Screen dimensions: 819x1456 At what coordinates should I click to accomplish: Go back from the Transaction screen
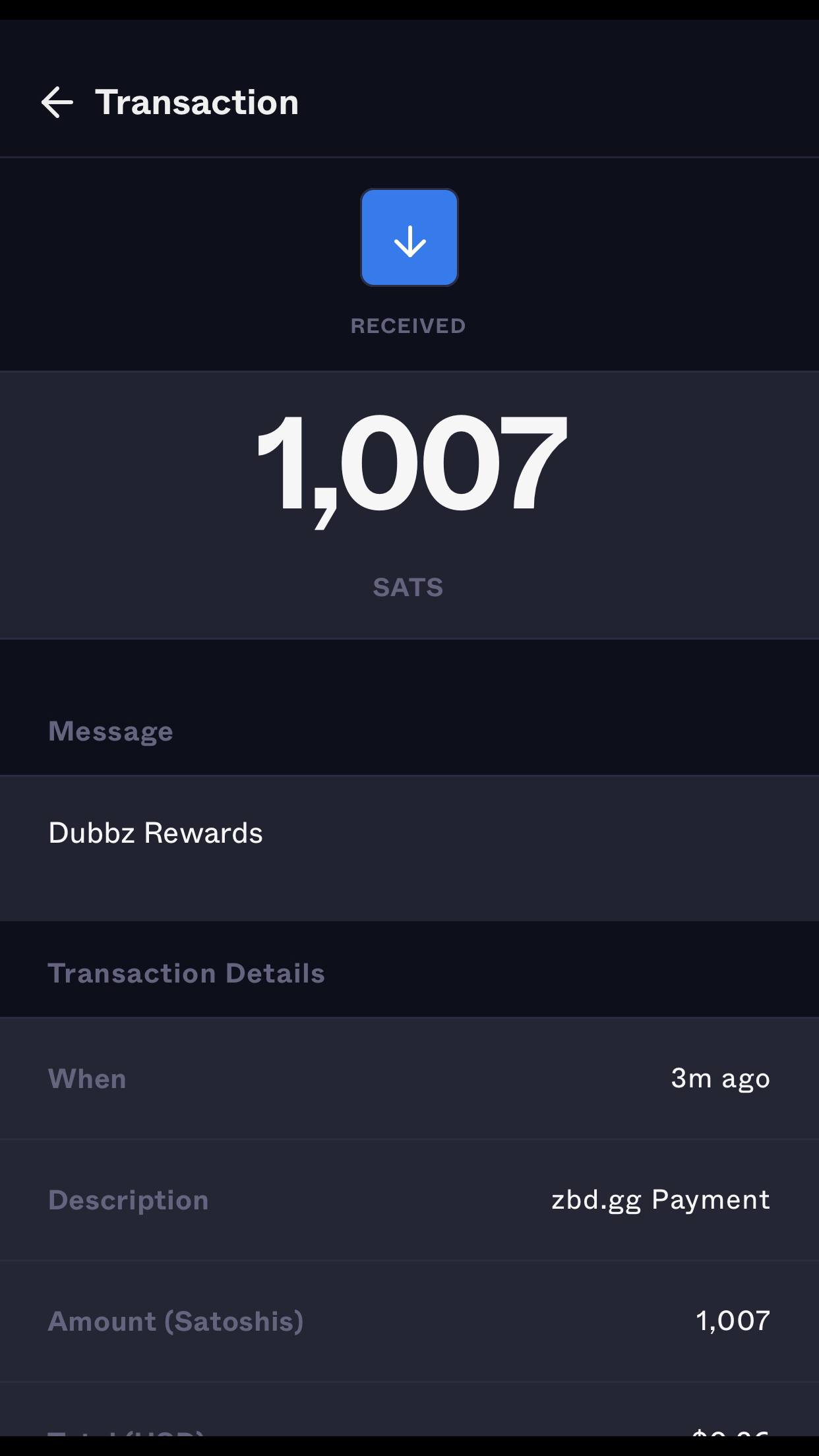pos(57,103)
